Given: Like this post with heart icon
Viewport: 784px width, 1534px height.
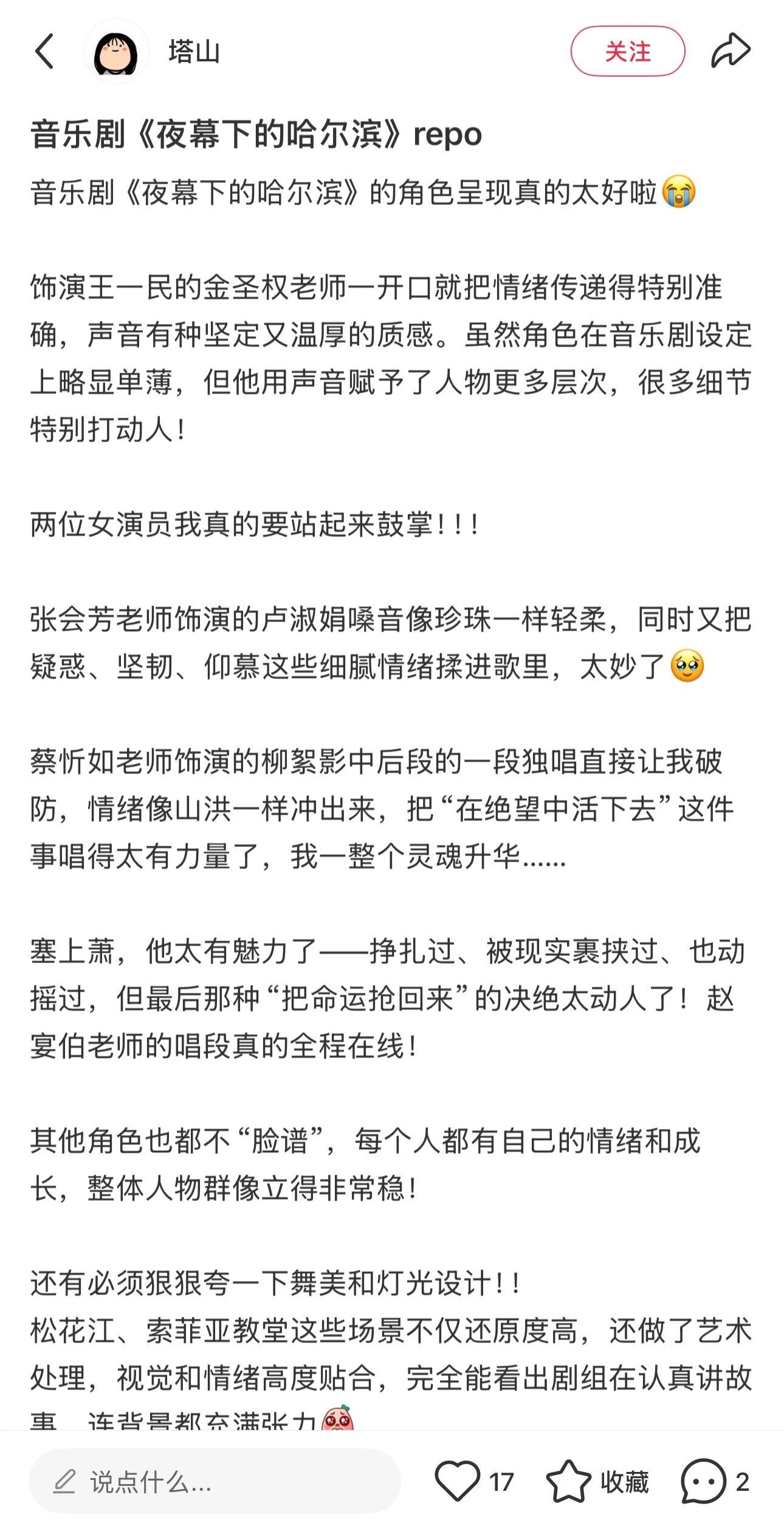Looking at the screenshot, I should [458, 1481].
